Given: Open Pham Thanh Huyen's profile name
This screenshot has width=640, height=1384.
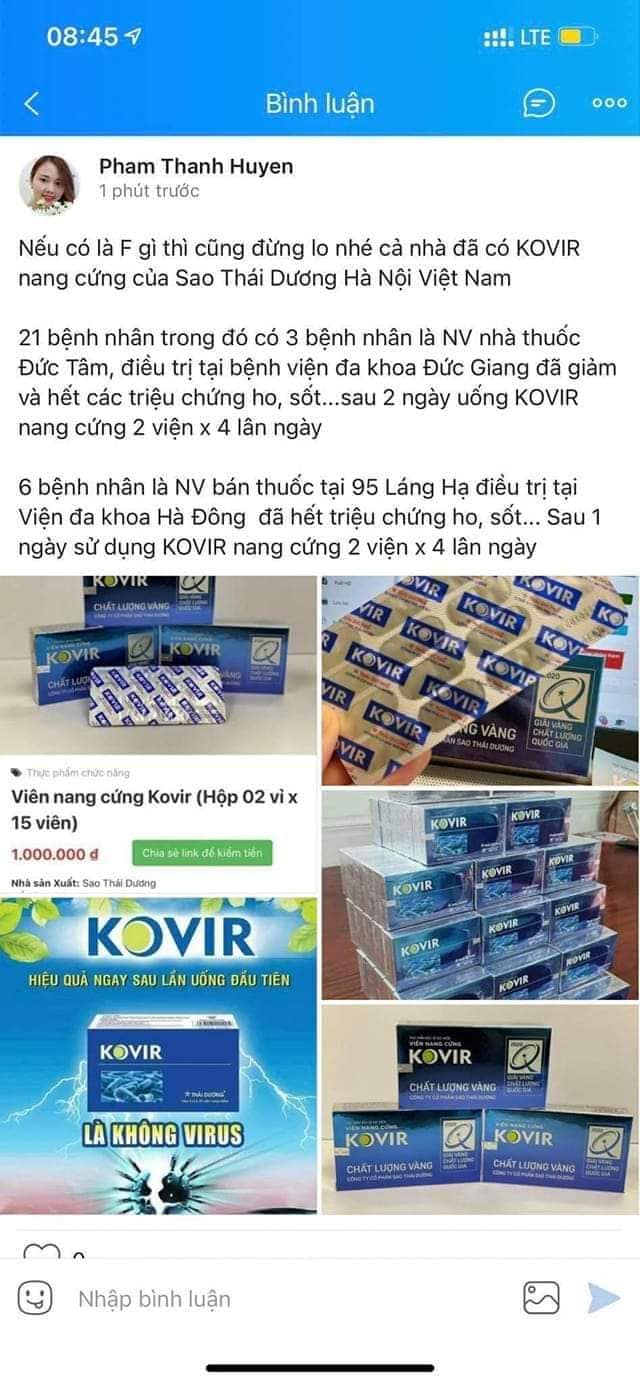Looking at the screenshot, I should point(196,166).
